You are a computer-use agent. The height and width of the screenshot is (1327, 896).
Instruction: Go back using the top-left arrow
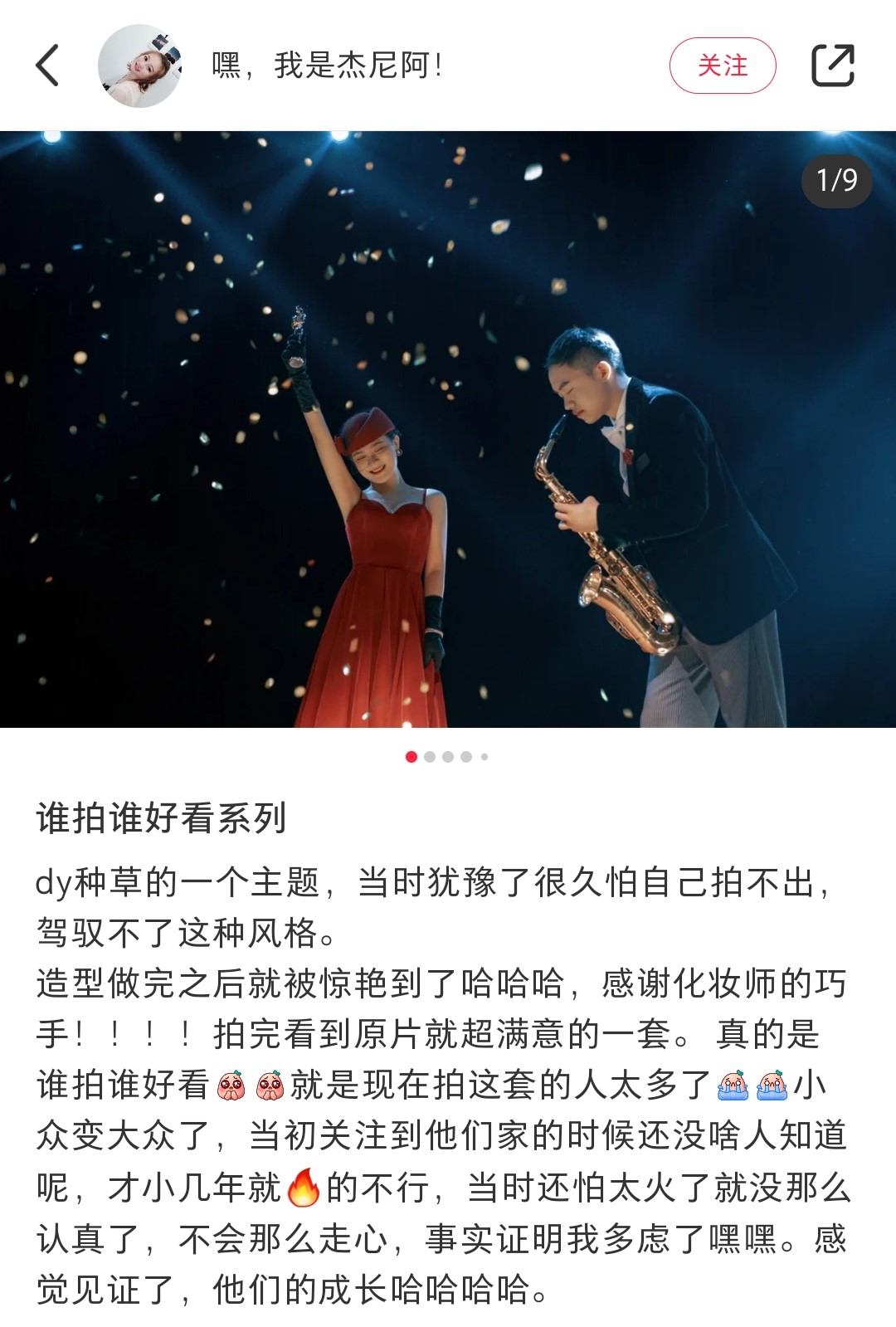(48, 66)
